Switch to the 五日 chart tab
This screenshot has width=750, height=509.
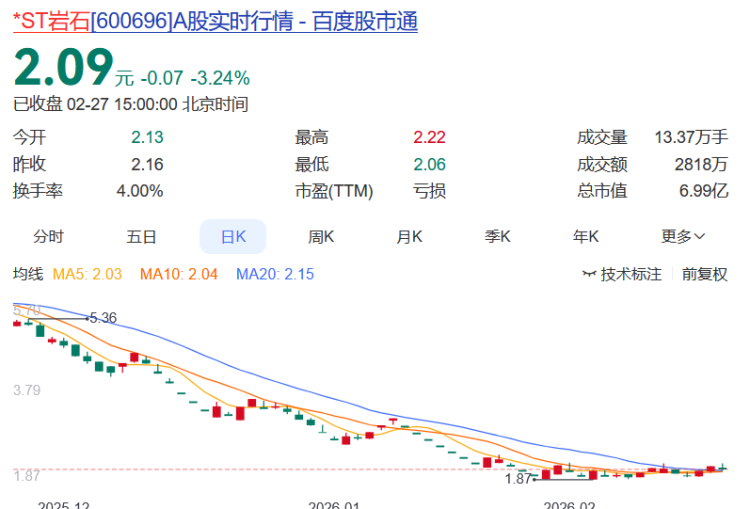[x=141, y=237]
